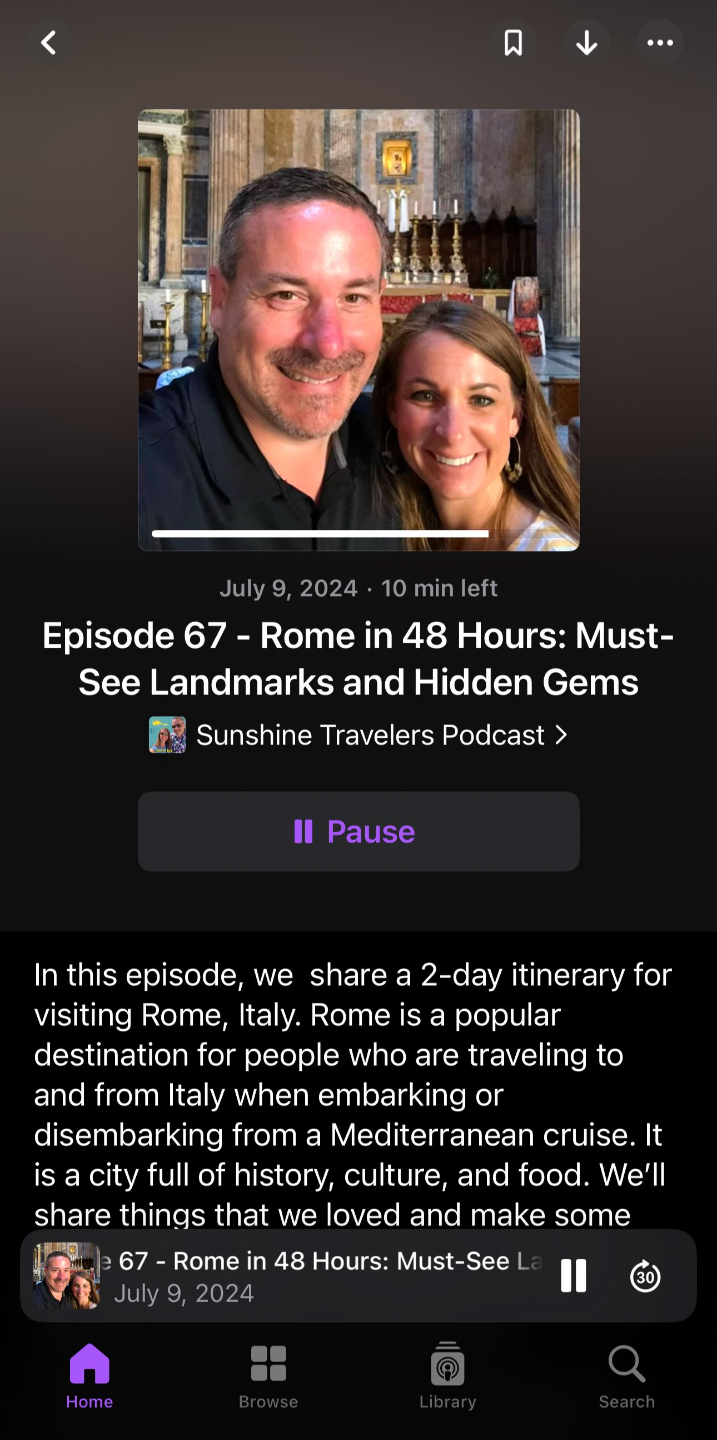Open the three-dot overflow menu

coord(660,43)
